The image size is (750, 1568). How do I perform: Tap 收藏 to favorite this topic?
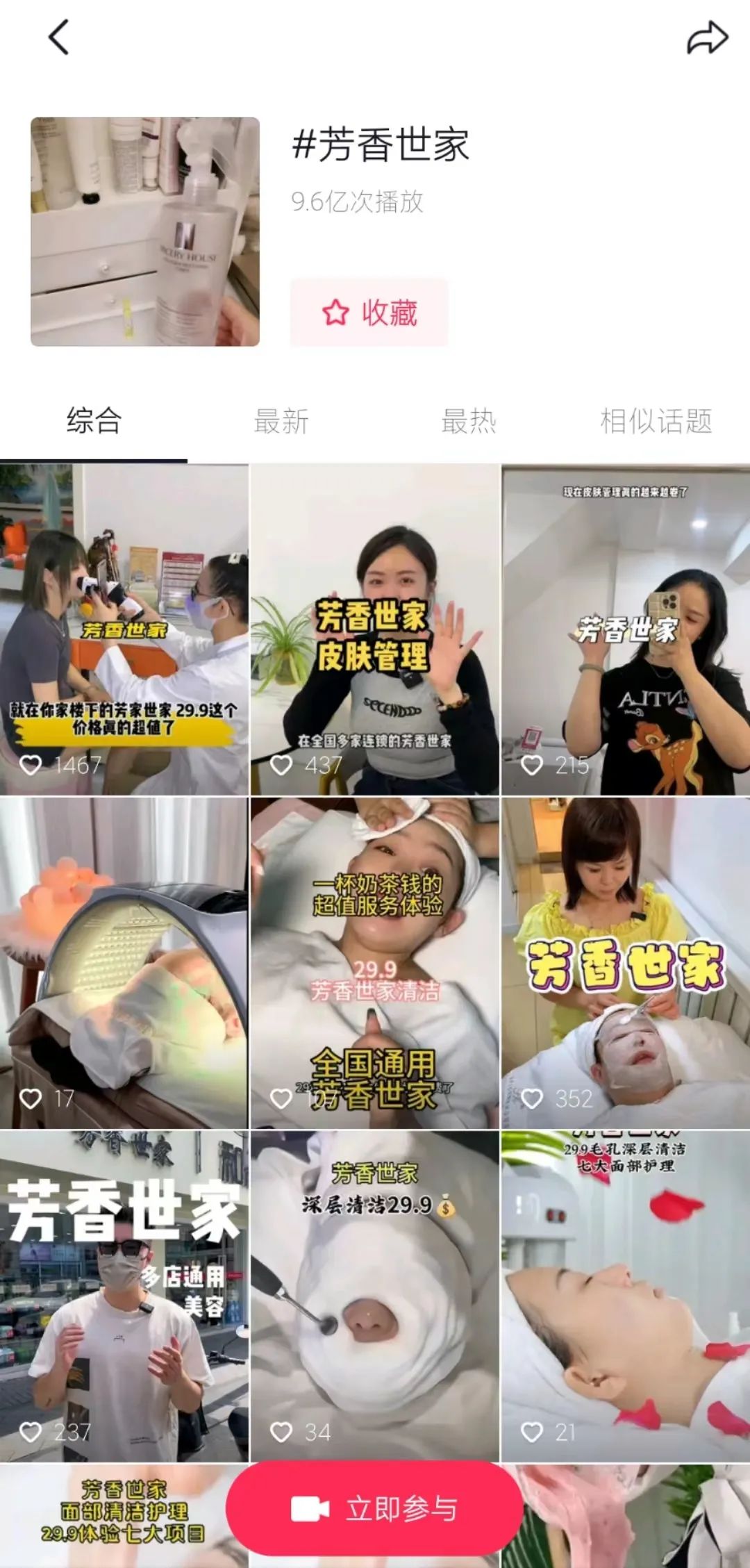[x=369, y=313]
